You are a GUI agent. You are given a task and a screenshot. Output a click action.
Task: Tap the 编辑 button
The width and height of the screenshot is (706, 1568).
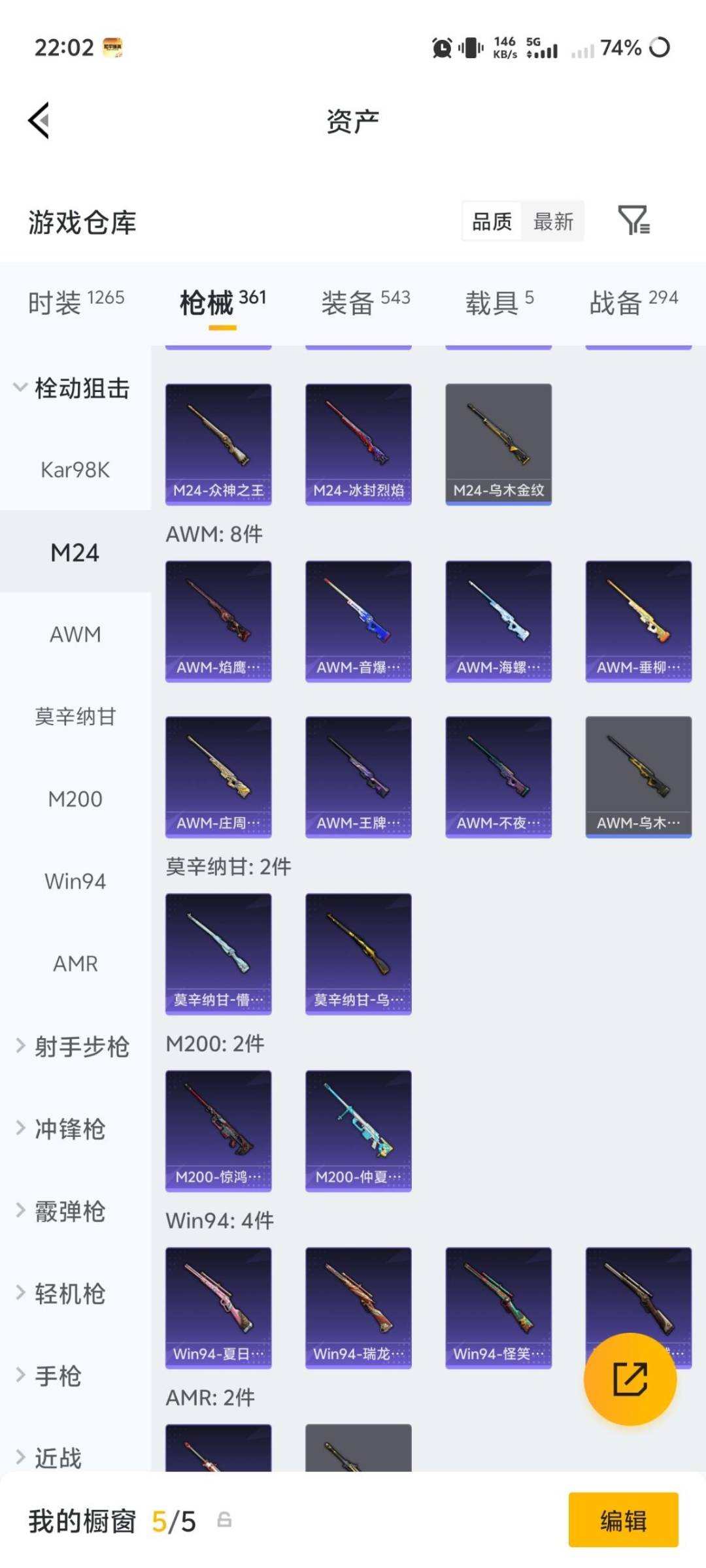click(622, 1520)
